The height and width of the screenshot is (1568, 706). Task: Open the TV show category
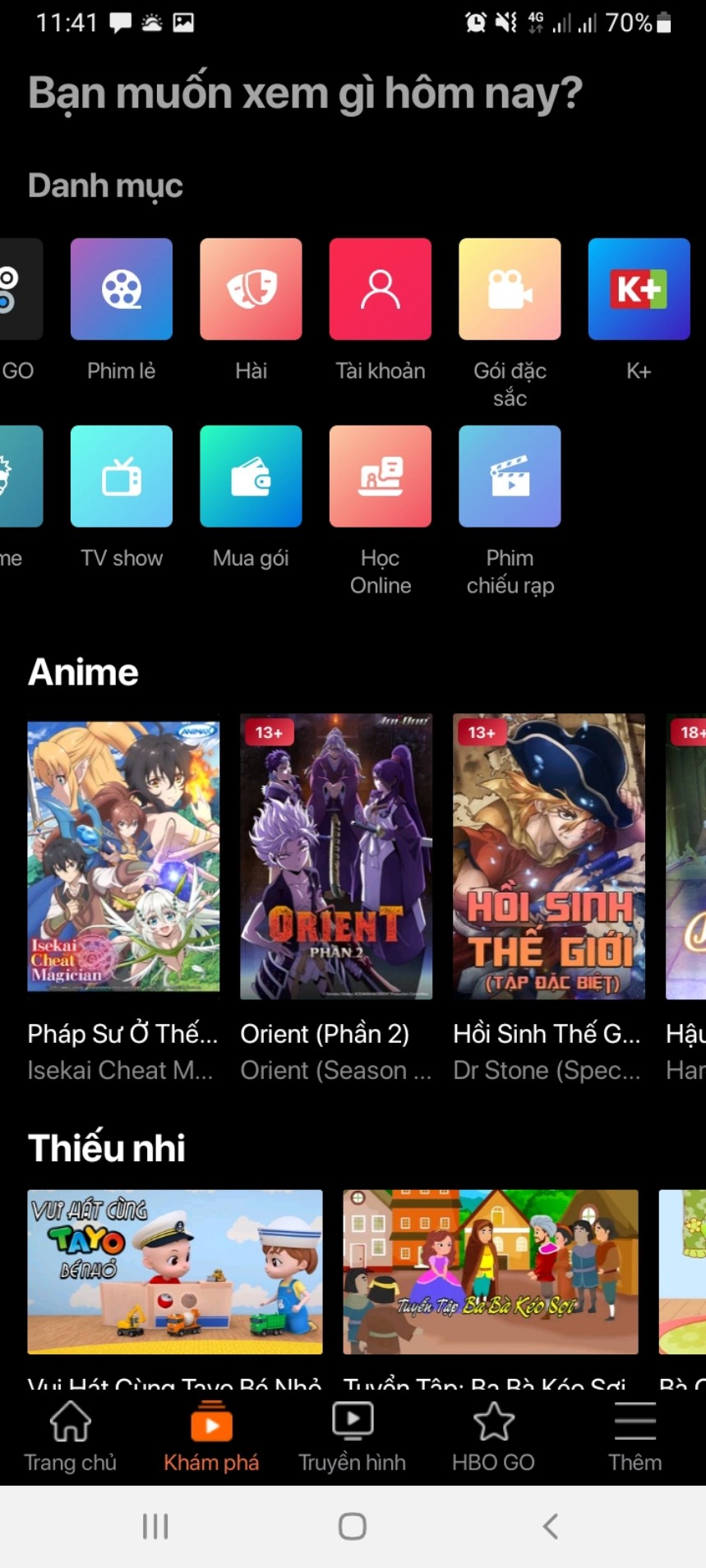click(122, 477)
